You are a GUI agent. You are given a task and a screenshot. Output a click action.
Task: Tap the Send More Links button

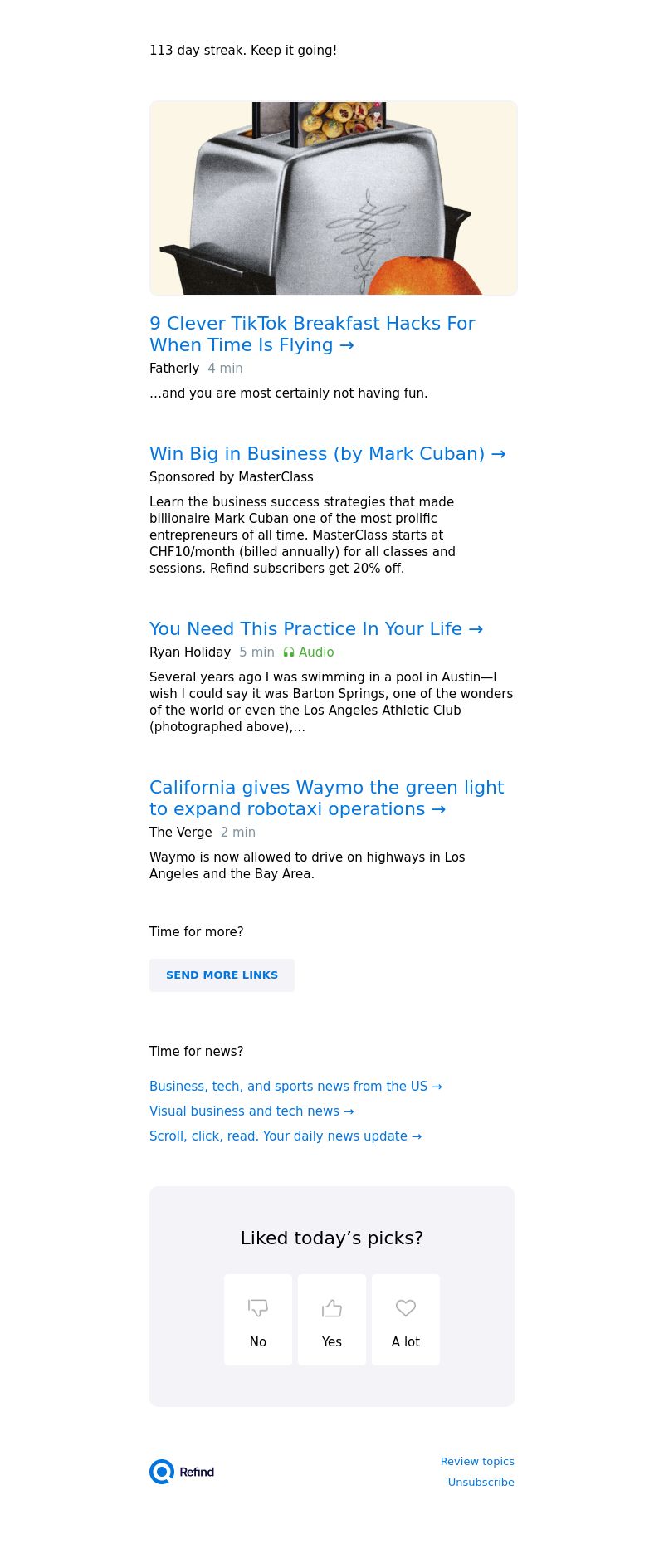(222, 975)
